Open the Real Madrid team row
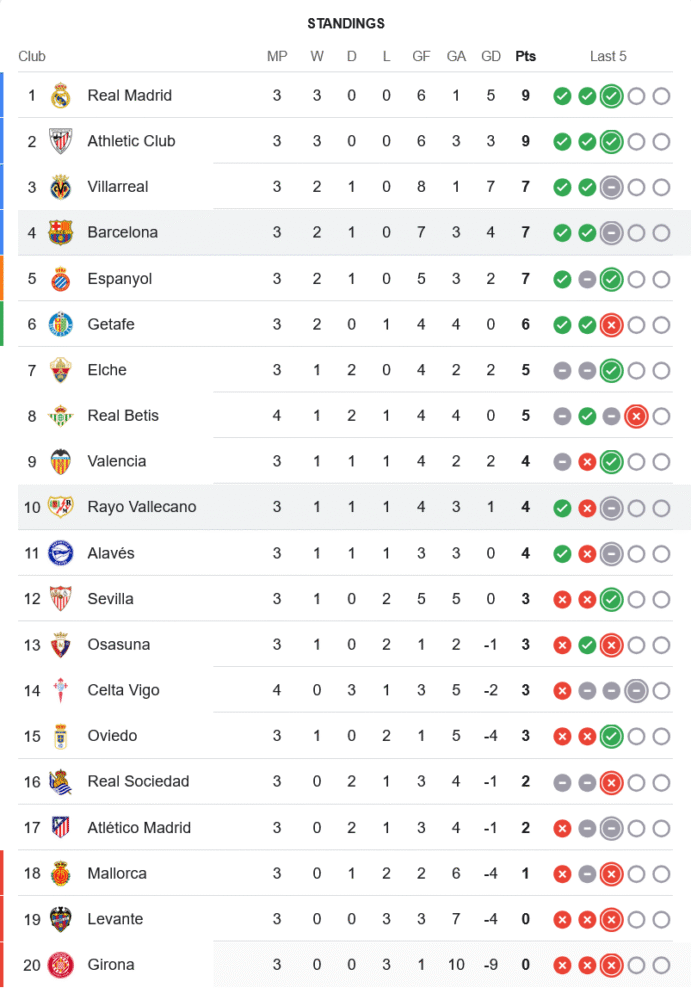 point(130,96)
